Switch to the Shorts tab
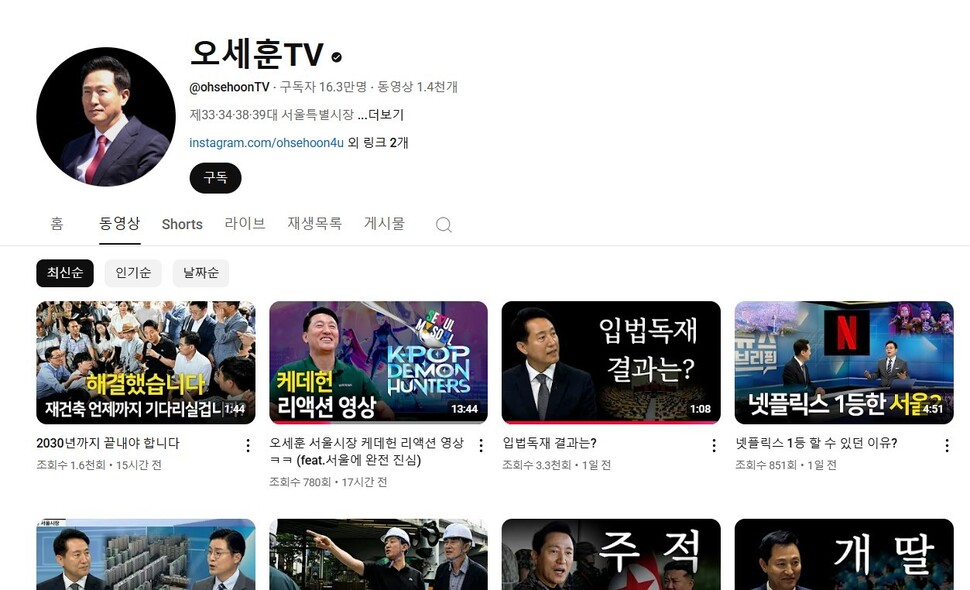 pos(182,224)
